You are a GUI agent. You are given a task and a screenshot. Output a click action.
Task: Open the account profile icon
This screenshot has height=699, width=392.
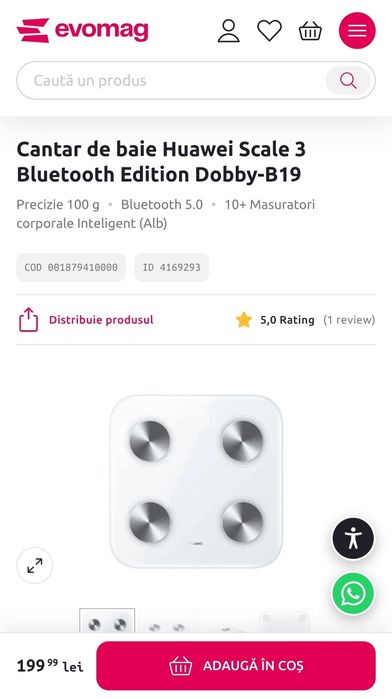228,31
